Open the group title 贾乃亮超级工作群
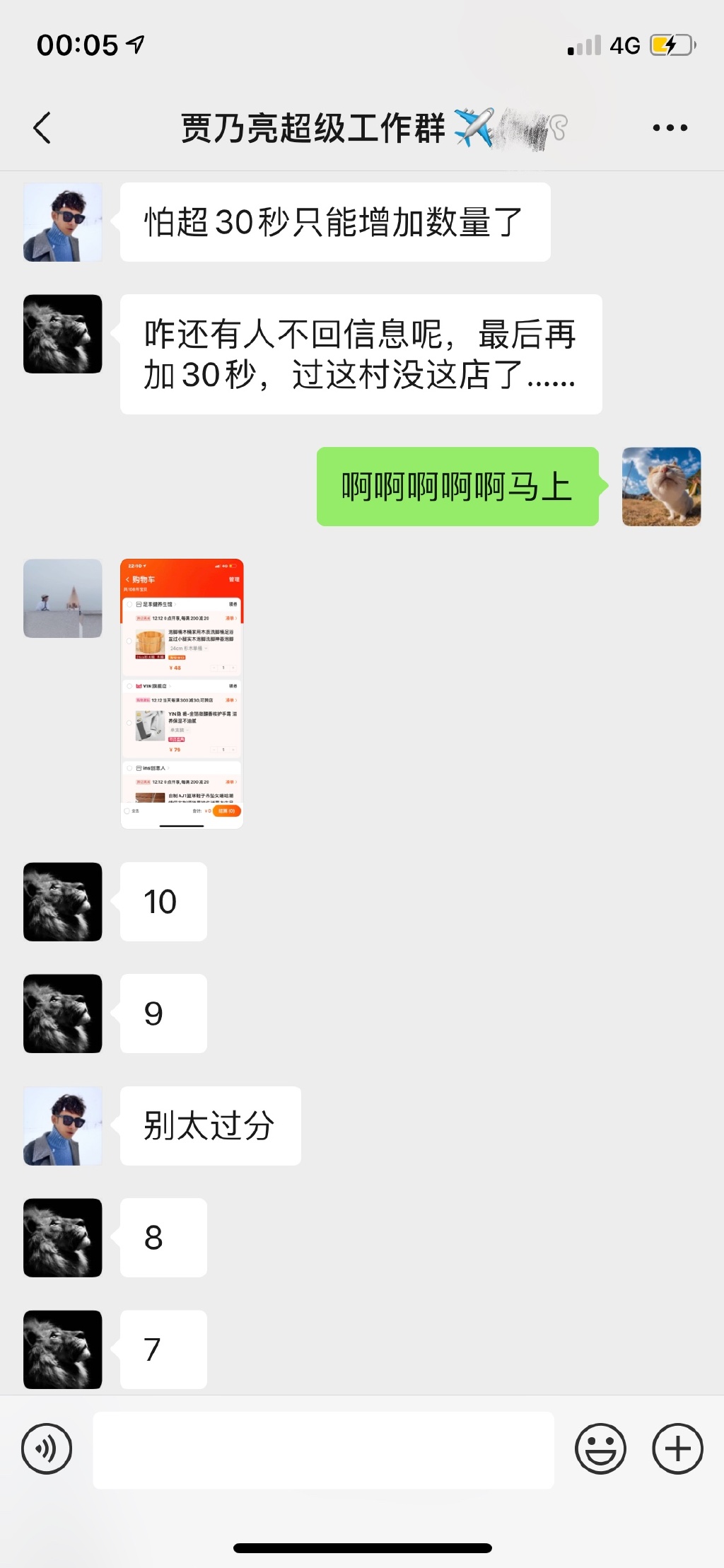Screen dimensions: 724x1568 311,127
